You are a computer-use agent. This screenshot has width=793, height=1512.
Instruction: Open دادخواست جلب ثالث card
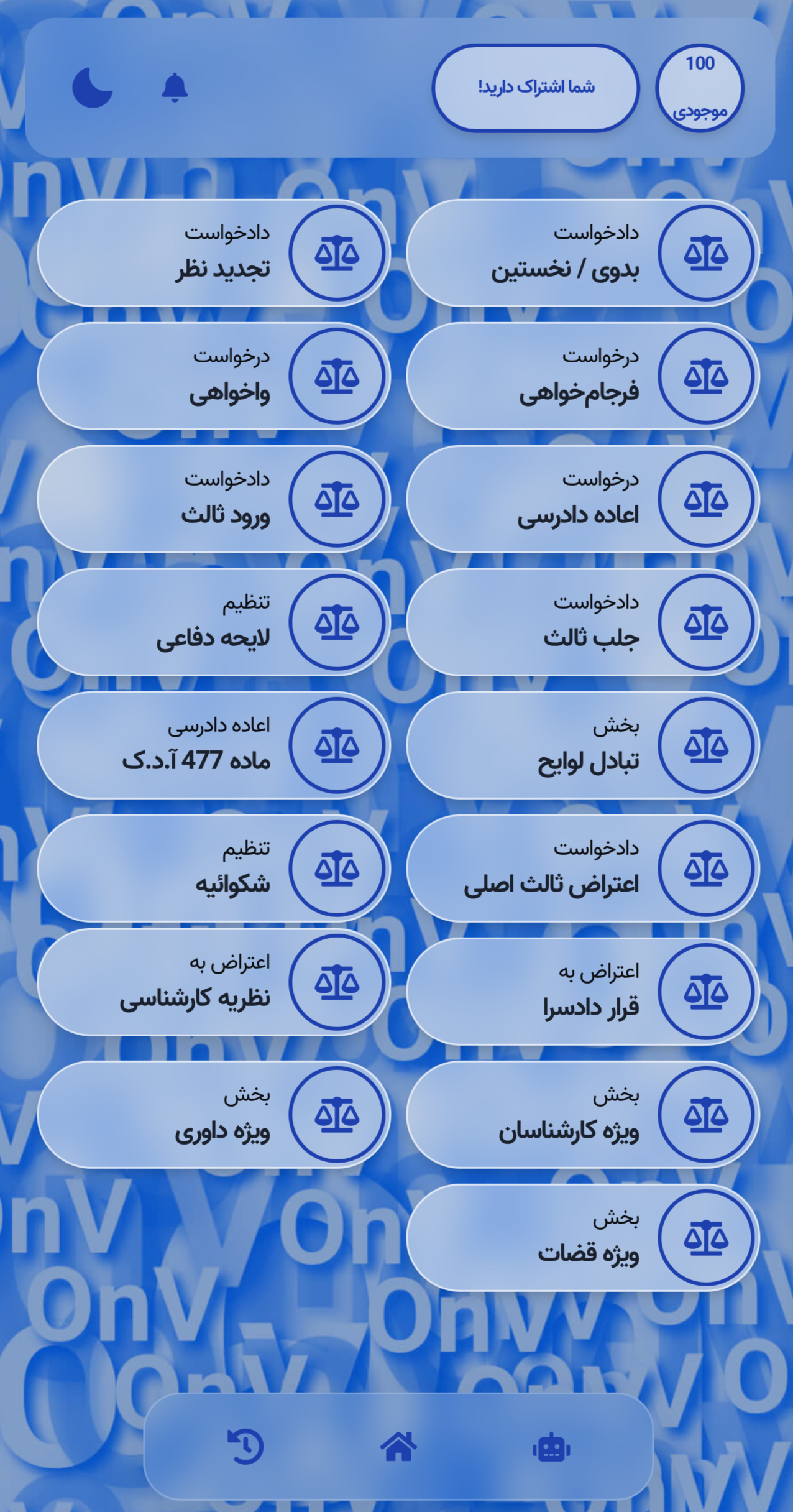coord(583,622)
